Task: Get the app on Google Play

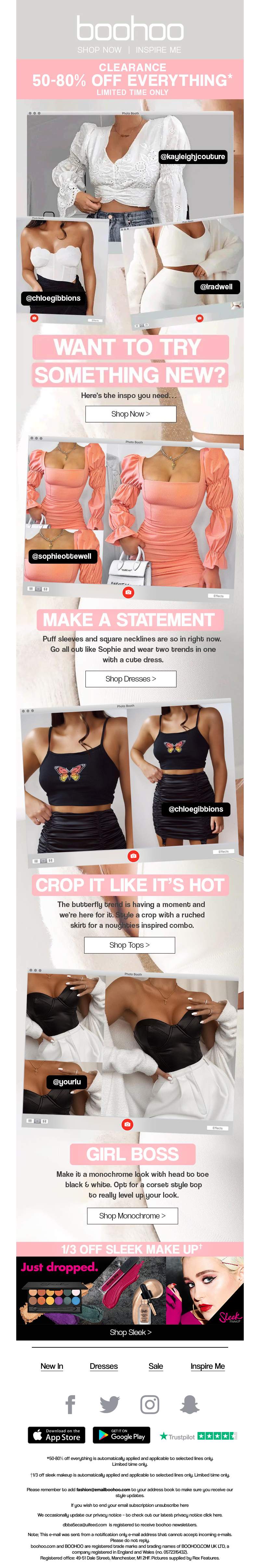Action: [x=122, y=1435]
